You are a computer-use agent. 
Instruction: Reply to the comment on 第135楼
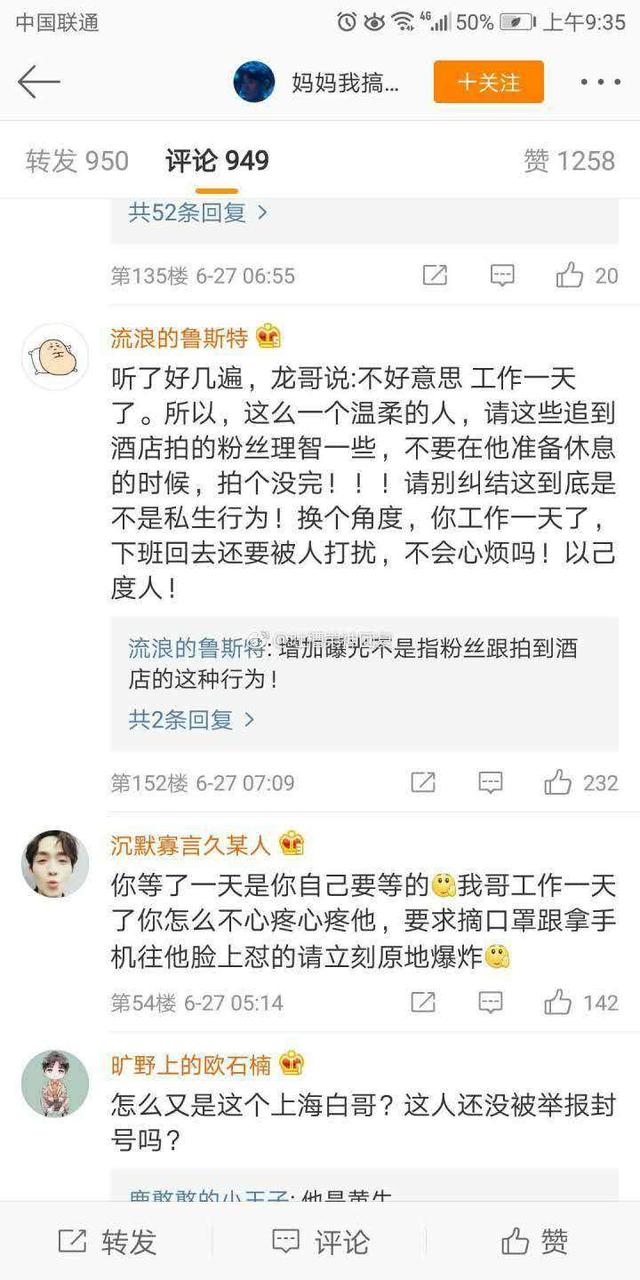click(x=502, y=275)
